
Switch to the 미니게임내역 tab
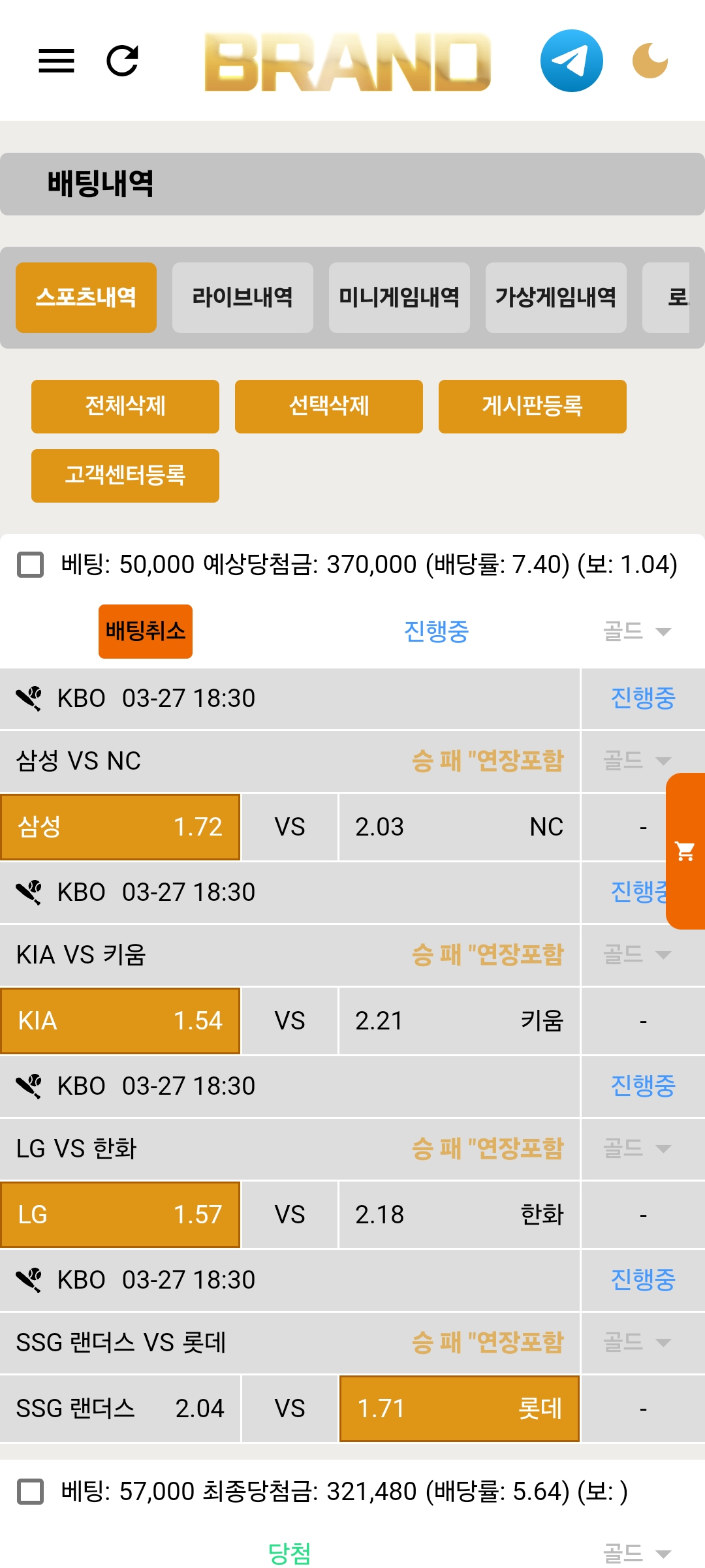[399, 298]
